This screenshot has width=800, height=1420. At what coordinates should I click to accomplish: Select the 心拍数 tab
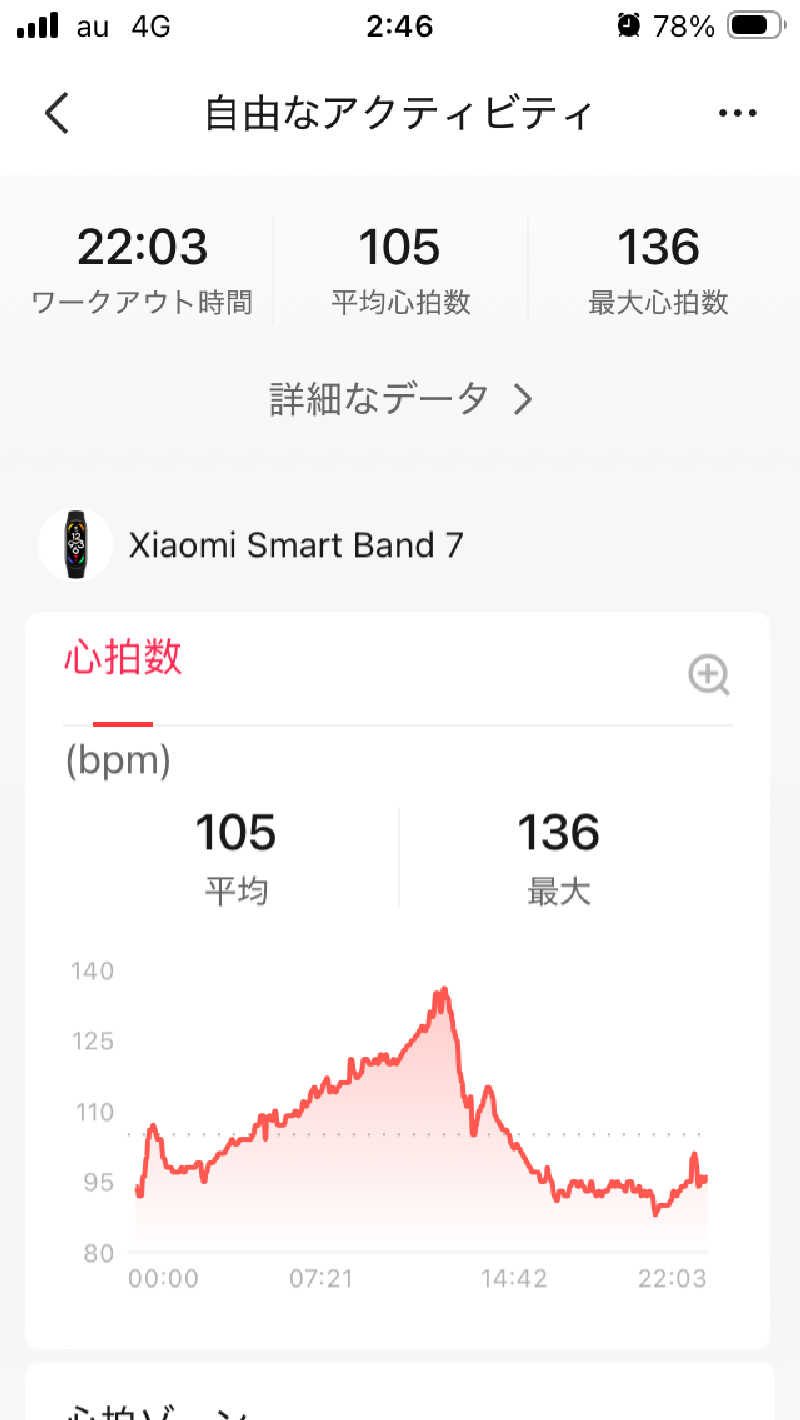[x=123, y=659]
